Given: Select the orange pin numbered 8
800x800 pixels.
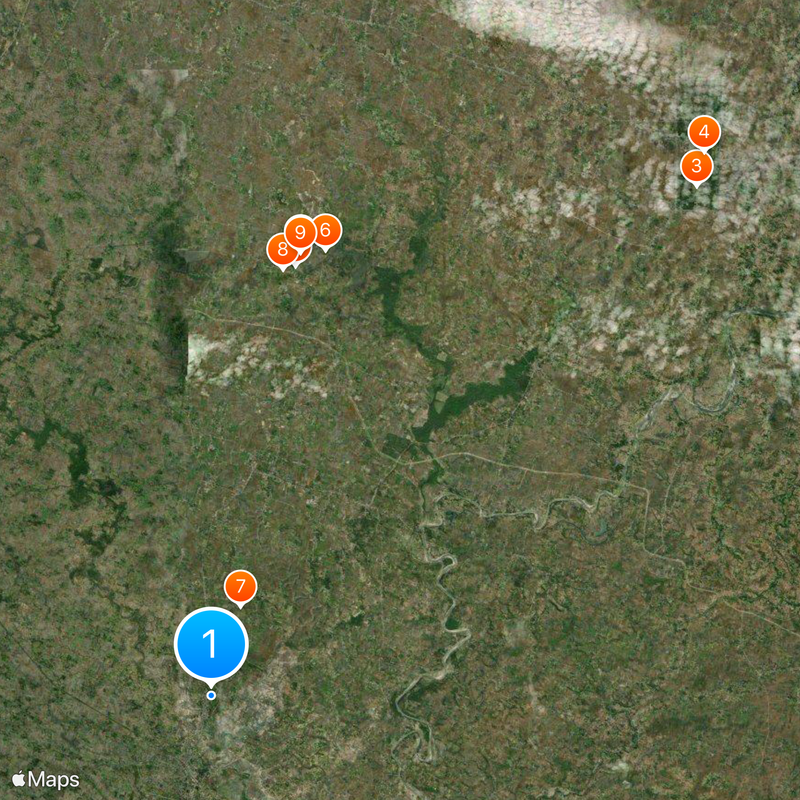Looking at the screenshot, I should pyautogui.click(x=280, y=249).
